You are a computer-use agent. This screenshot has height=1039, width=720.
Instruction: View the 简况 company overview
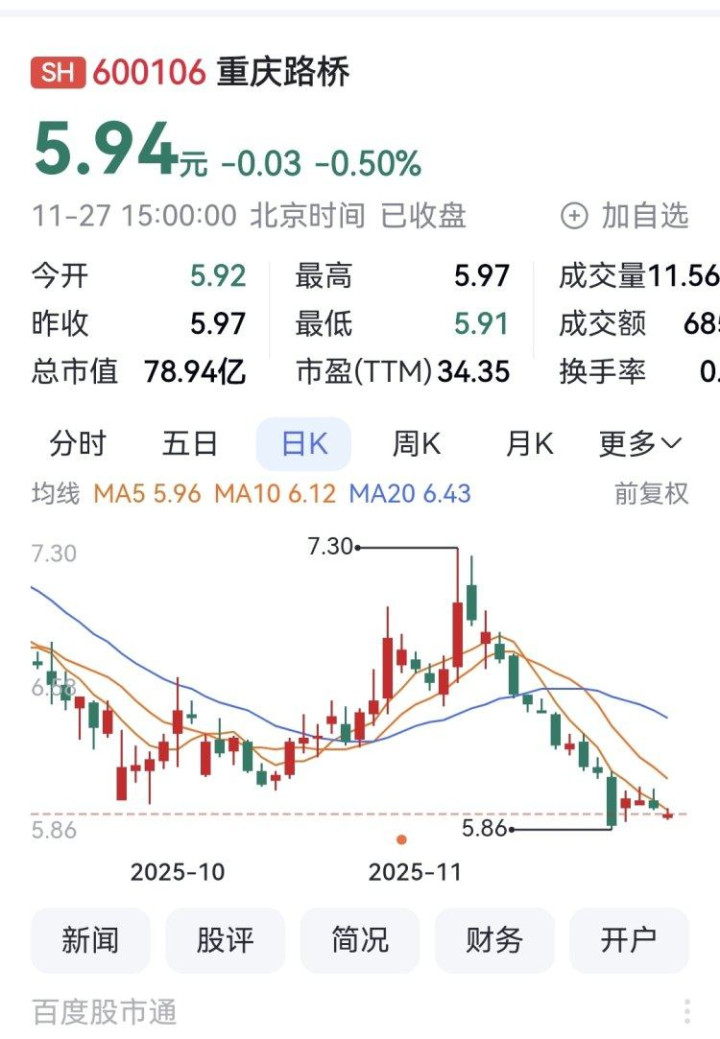pos(360,940)
